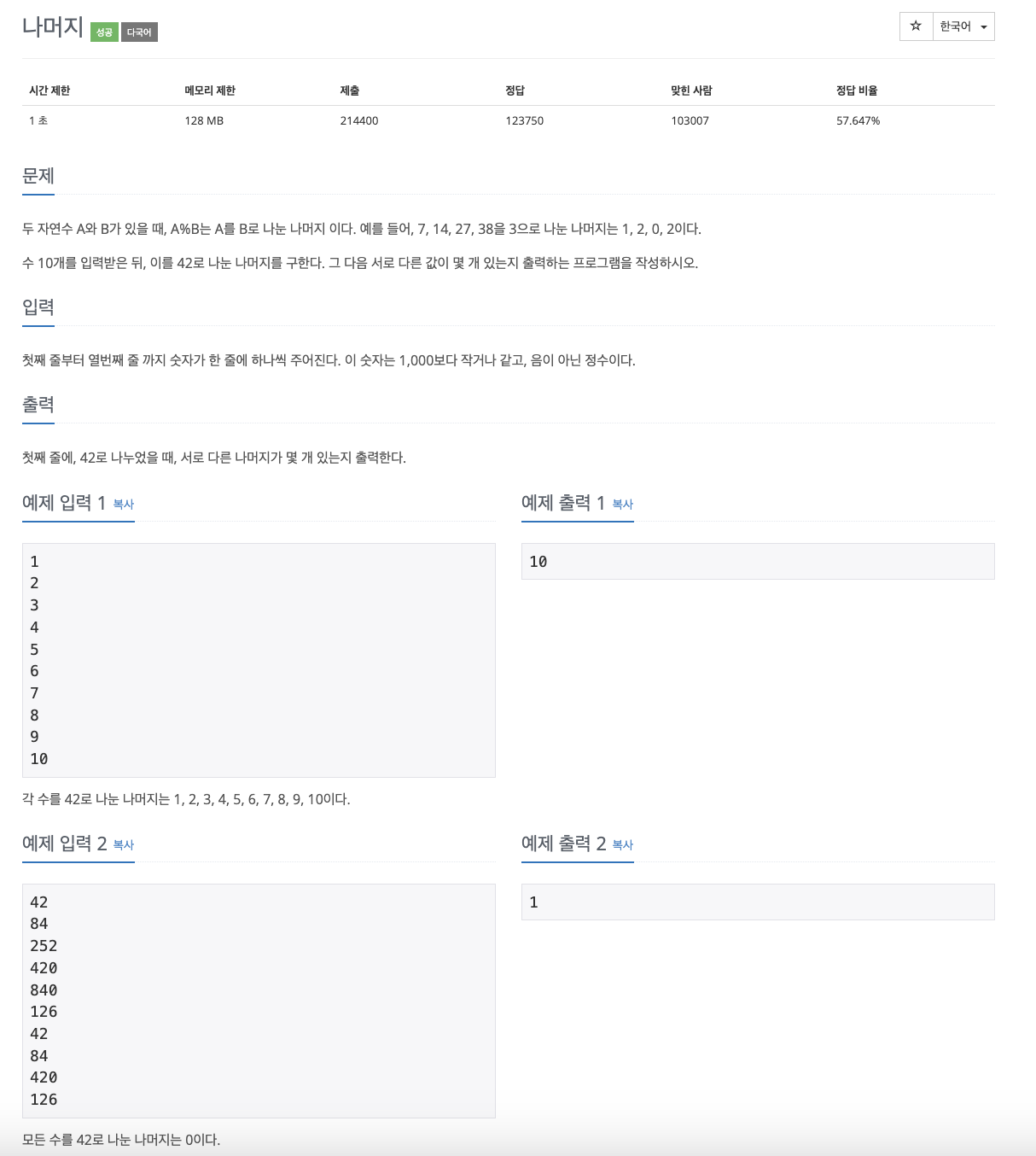Copy 예제 입력 1 with 복사

tap(124, 505)
